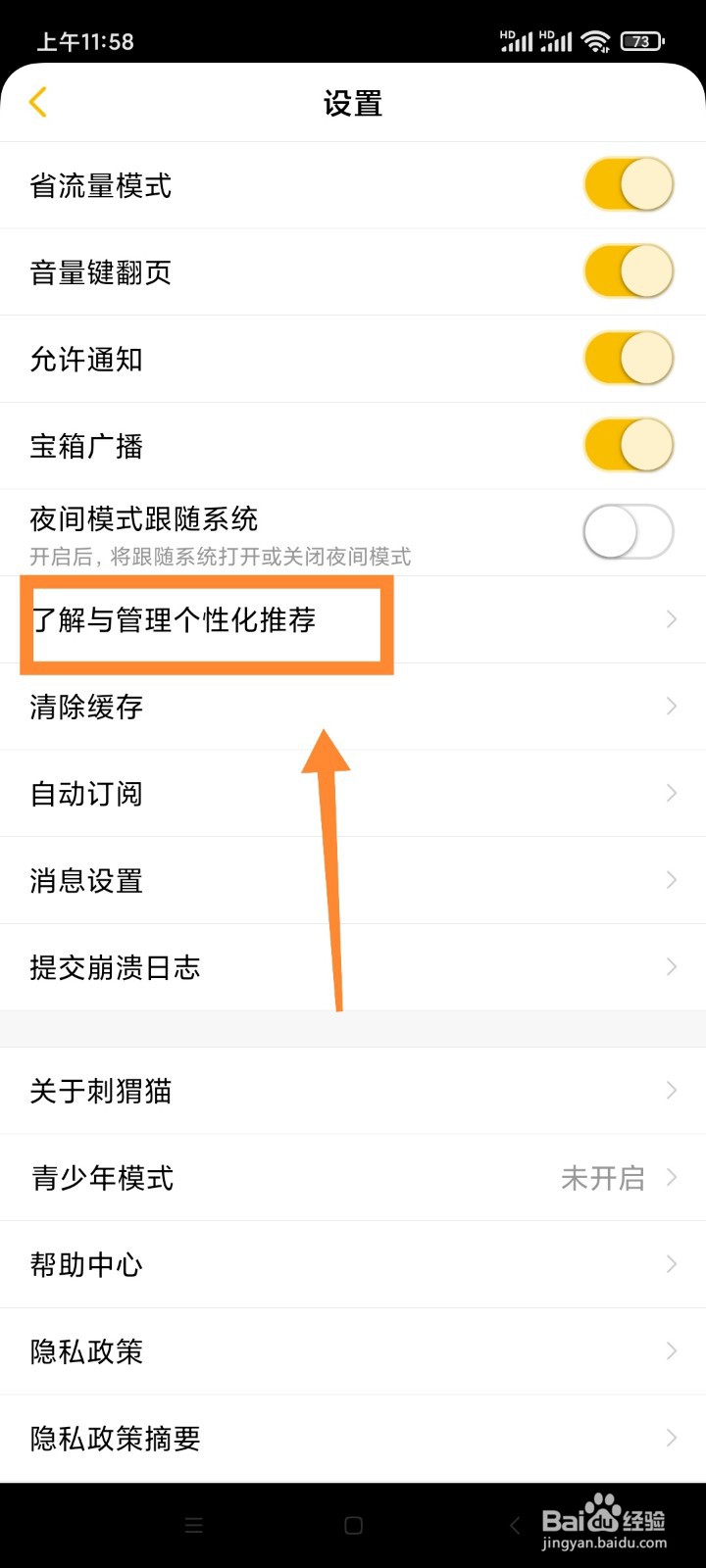Expand 清除缓存 via its chevron

[670, 706]
